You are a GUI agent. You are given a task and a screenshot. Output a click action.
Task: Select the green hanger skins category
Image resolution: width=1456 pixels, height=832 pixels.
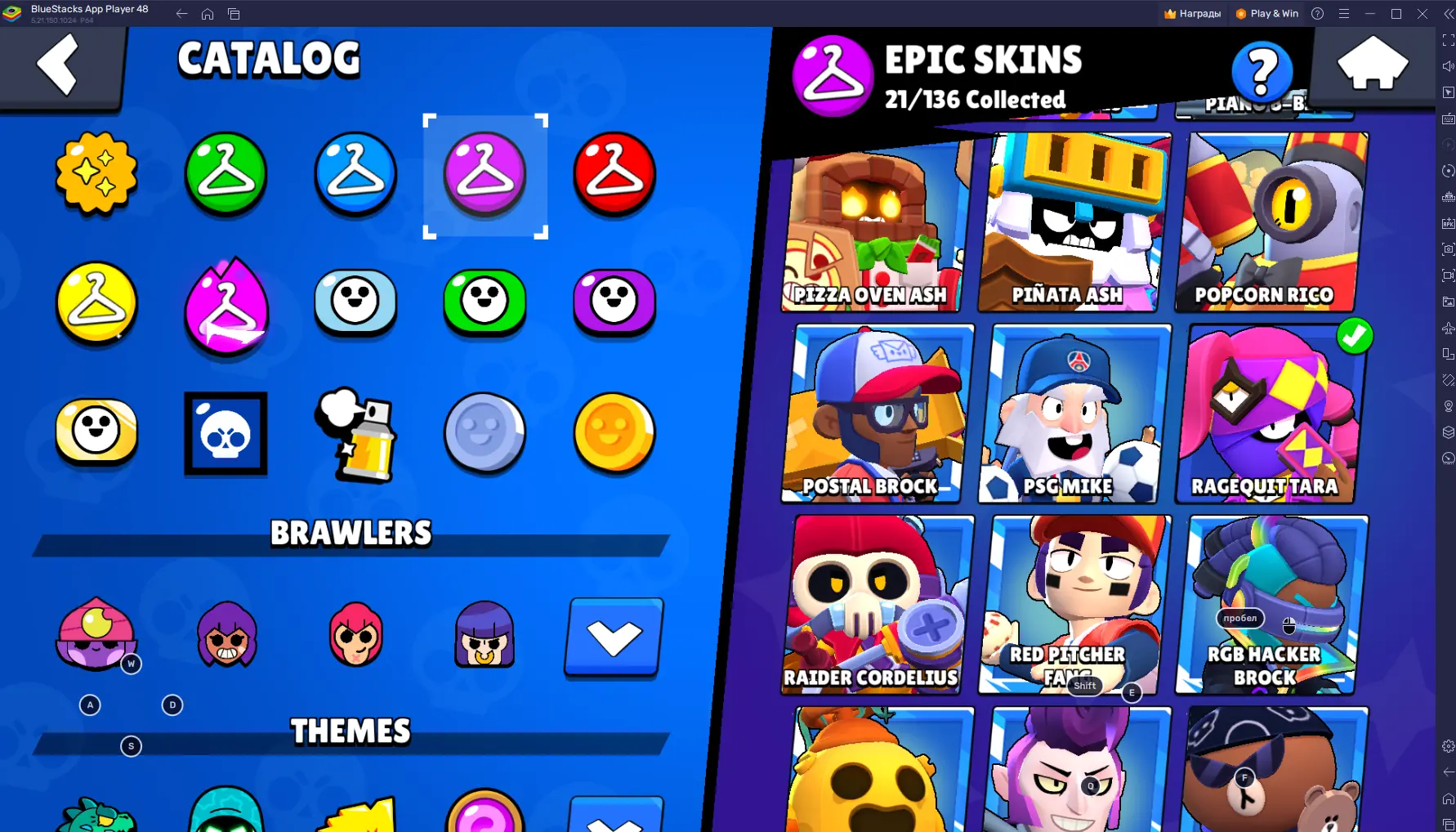pyautogui.click(x=226, y=174)
